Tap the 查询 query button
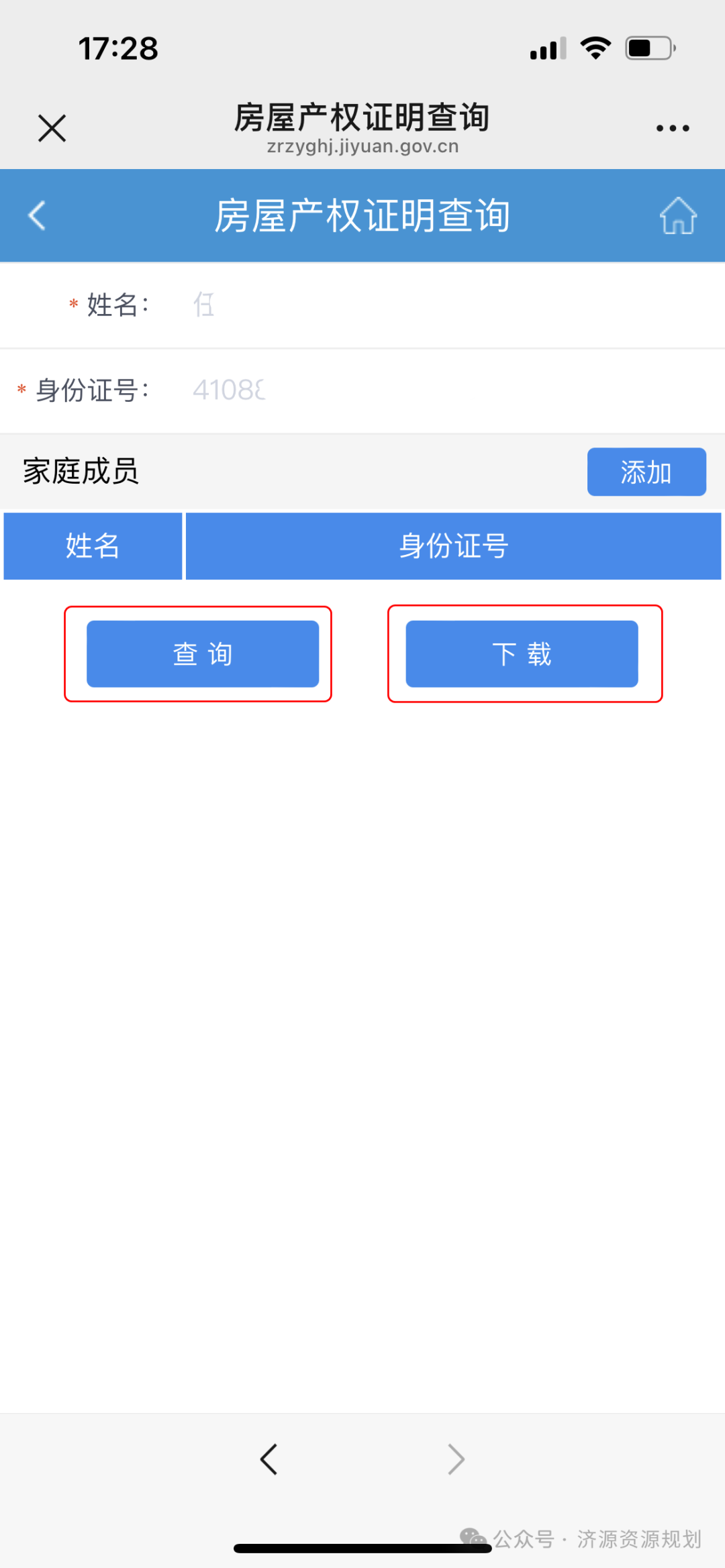 click(x=203, y=654)
